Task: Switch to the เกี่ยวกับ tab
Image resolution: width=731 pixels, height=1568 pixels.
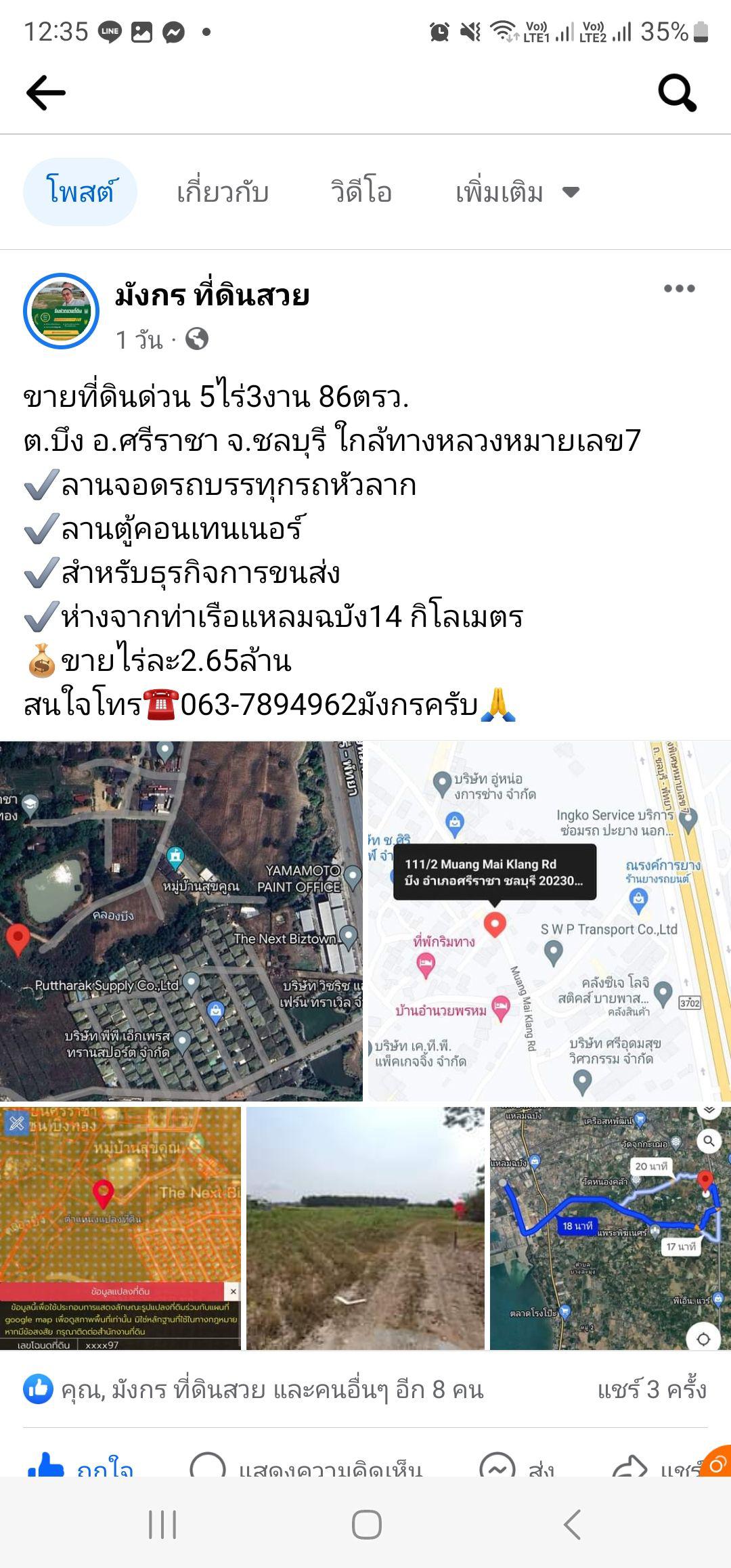Action: [x=223, y=192]
